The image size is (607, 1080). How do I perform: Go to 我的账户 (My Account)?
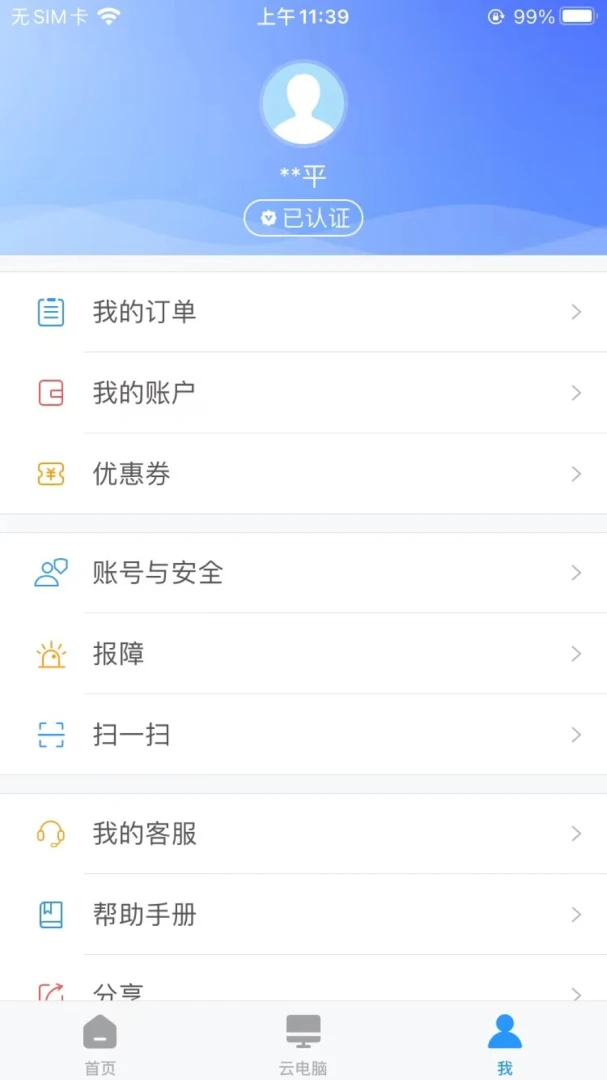(303, 393)
